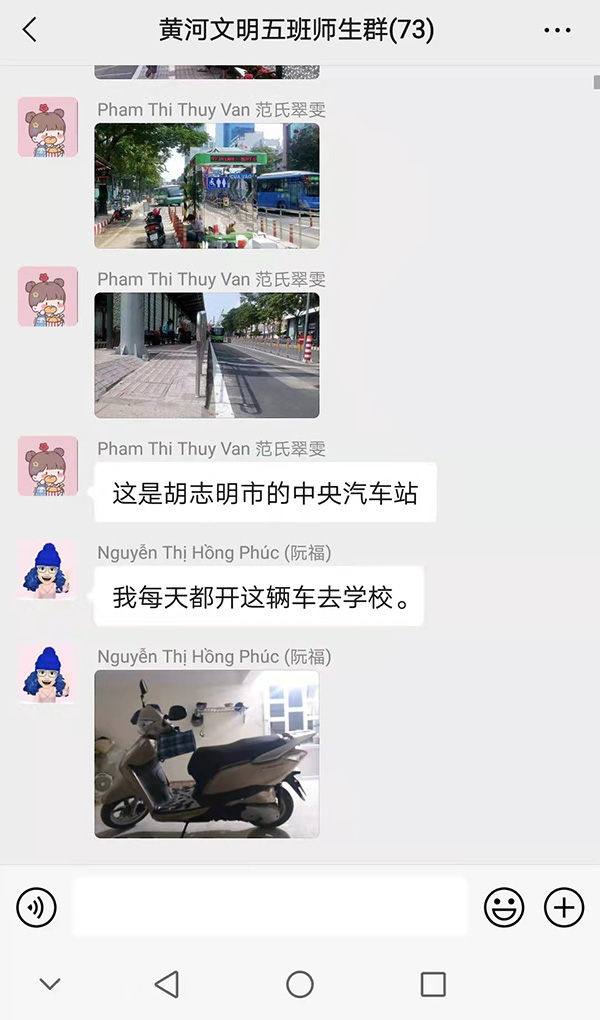This screenshot has height=1020, width=600.
Task: Tap the system back triangle button
Action: [x=167, y=984]
